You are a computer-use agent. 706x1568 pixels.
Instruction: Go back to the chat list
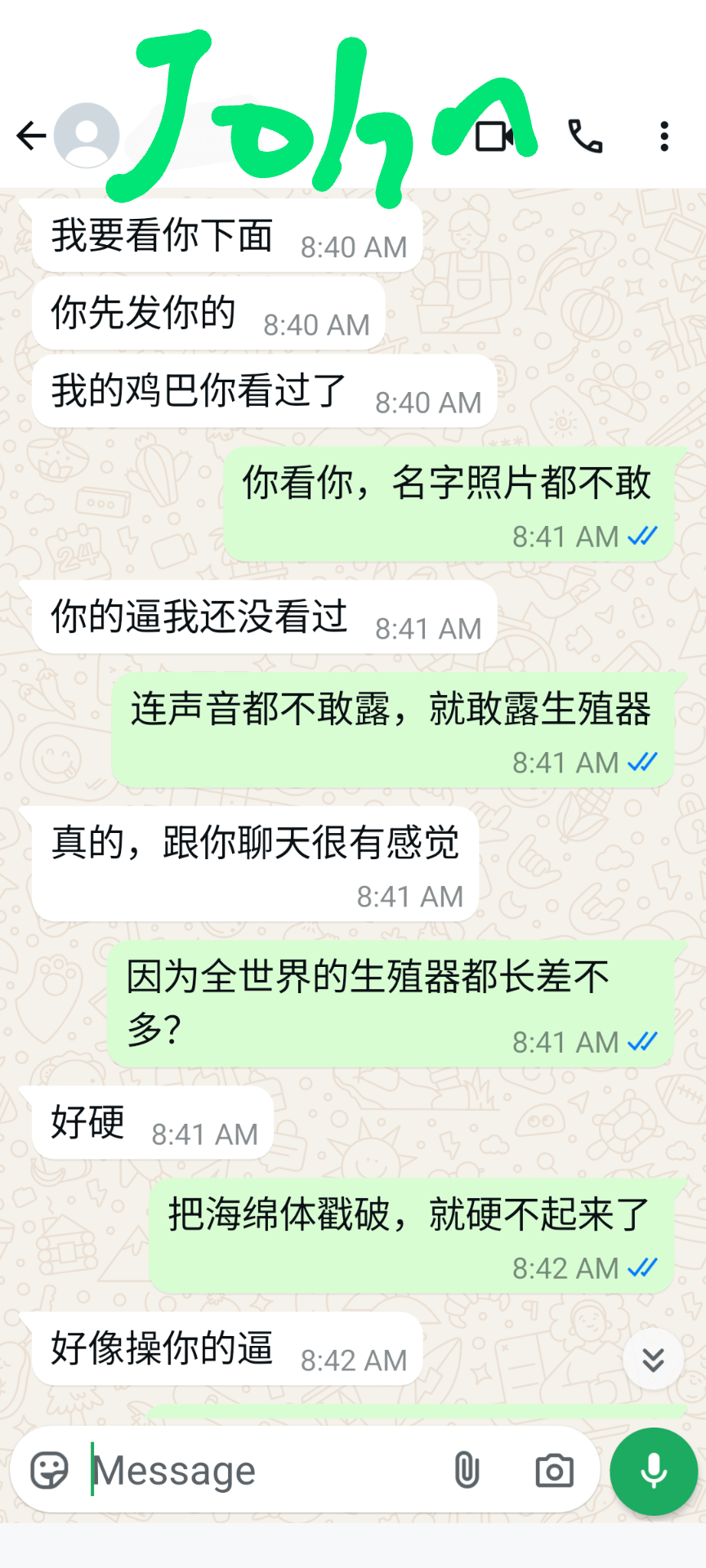[x=31, y=136]
